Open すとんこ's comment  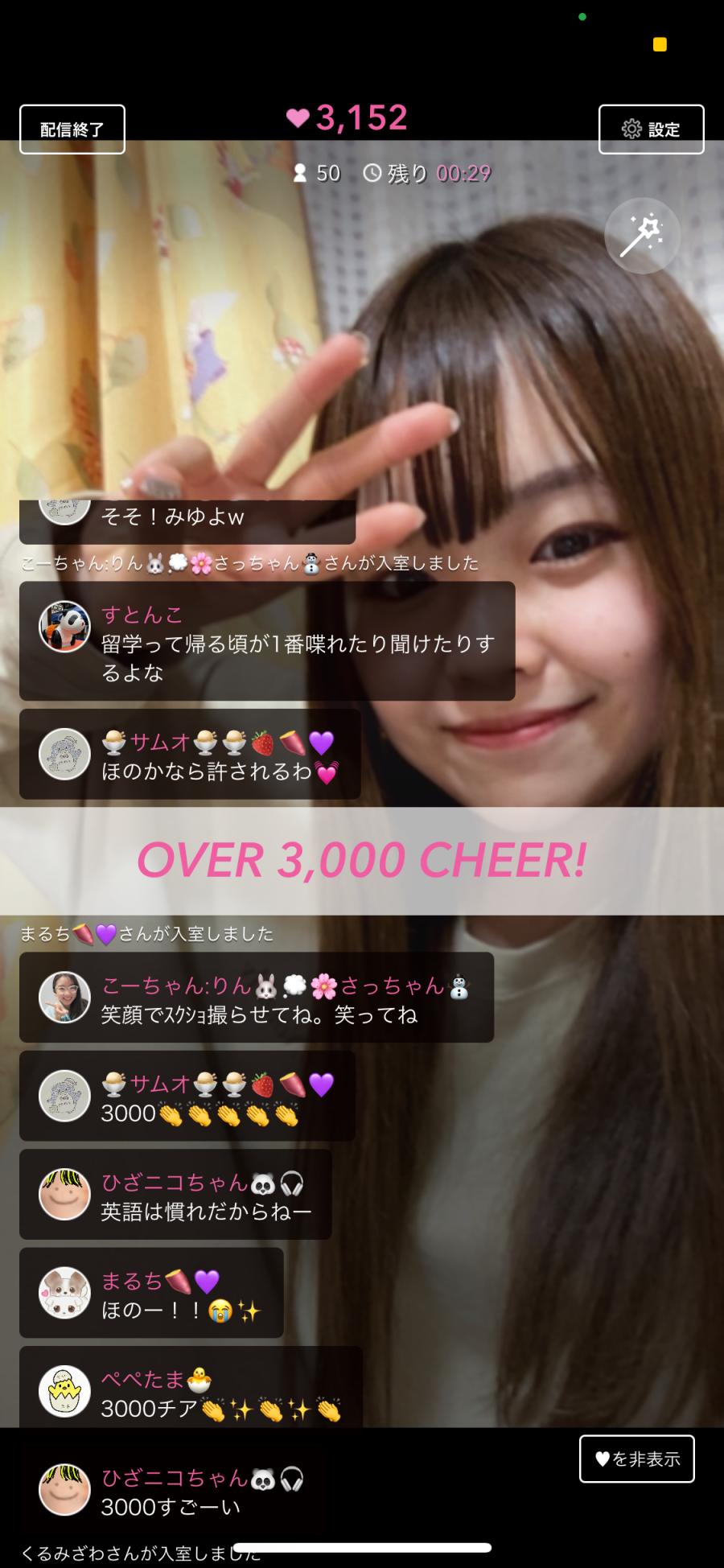266,641
